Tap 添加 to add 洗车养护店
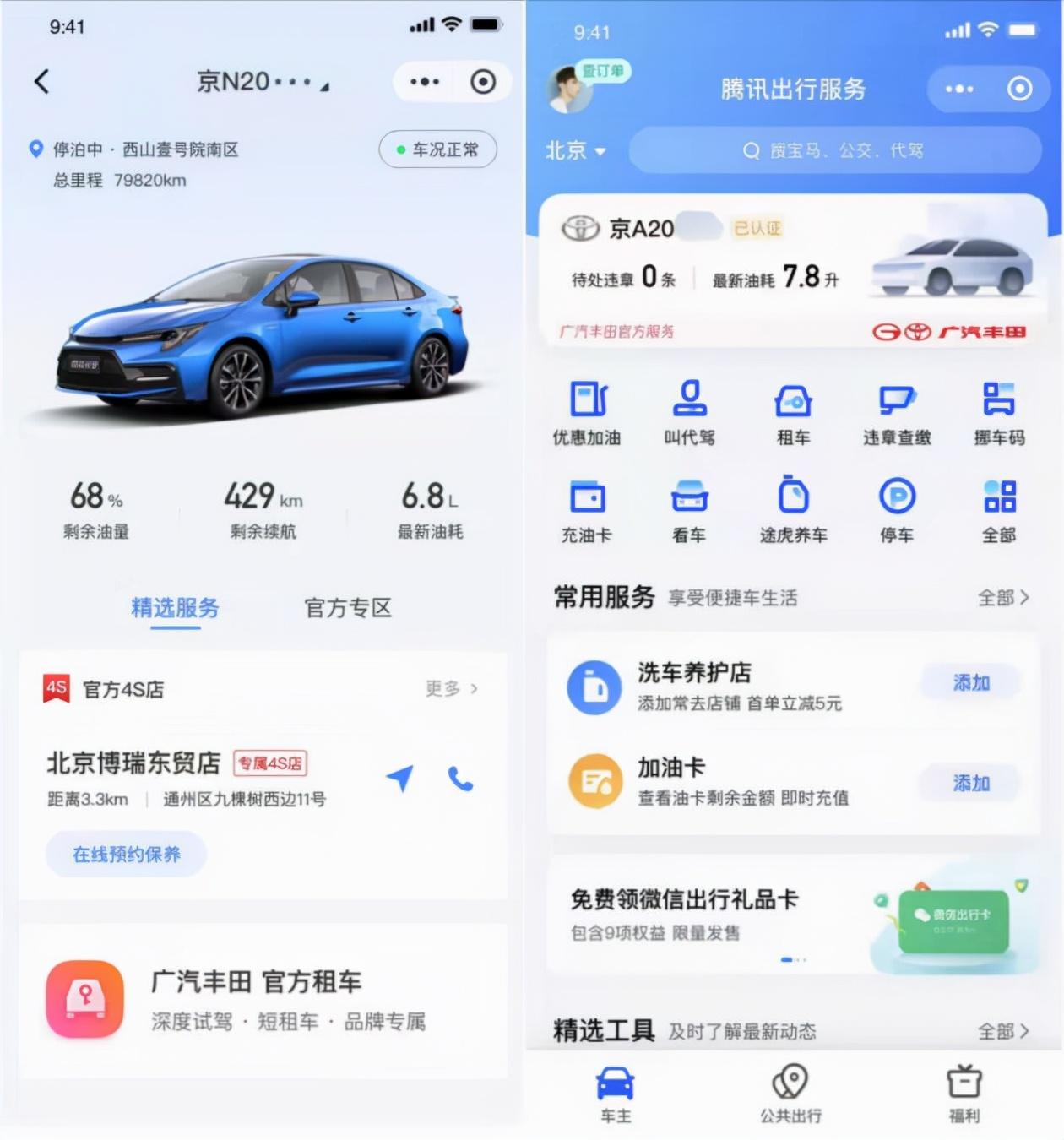 [x=971, y=682]
